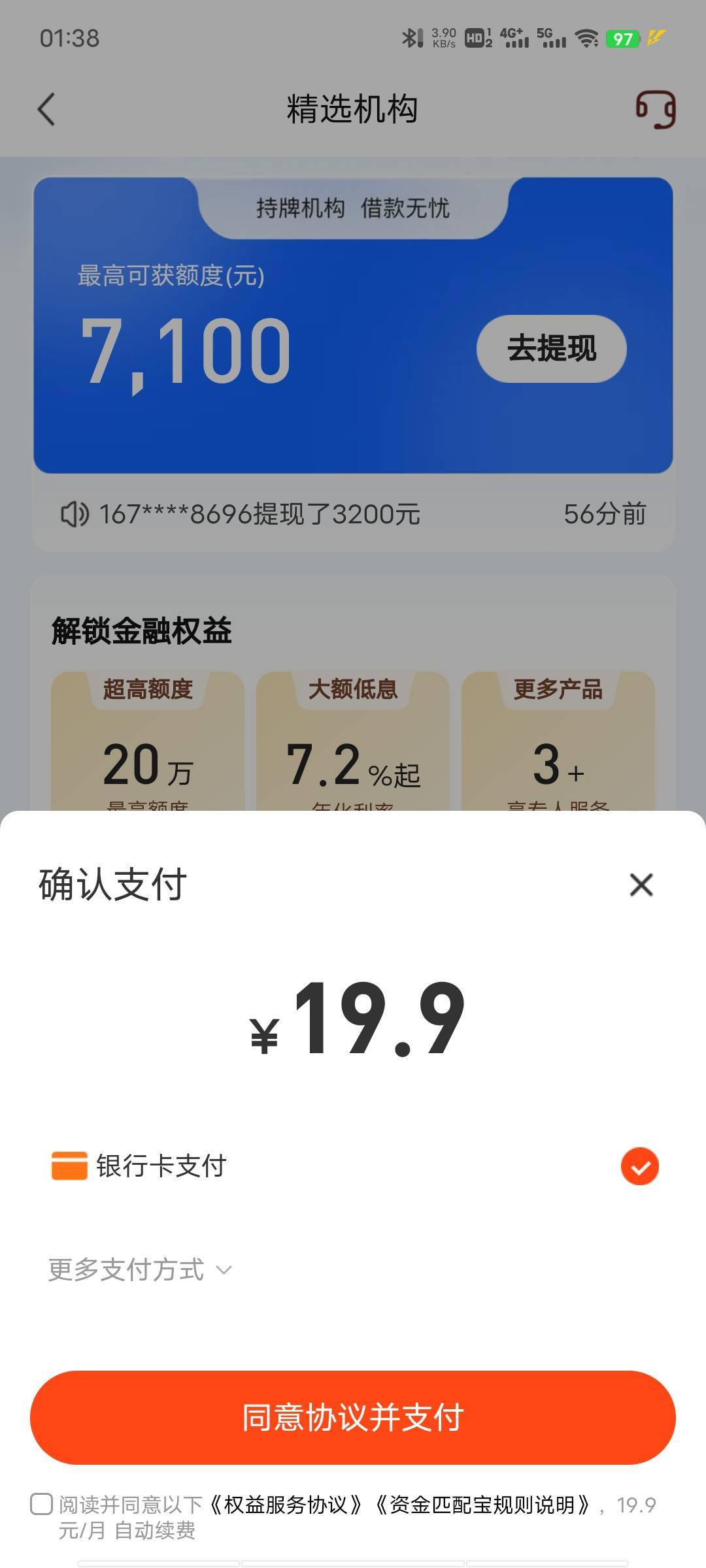Check the 阅读并同意 agreement checkbox
The width and height of the screenshot is (706, 1568).
(x=42, y=1504)
